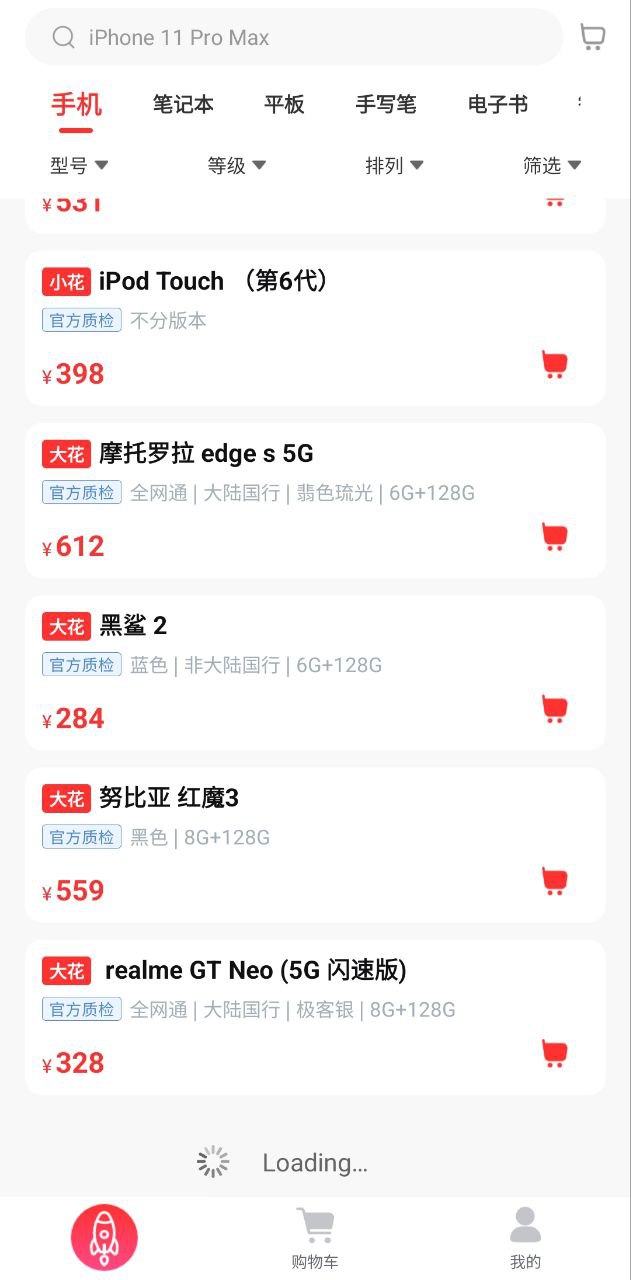Open the 筛选 filter dropdown
The width and height of the screenshot is (631, 1280).
tap(551, 165)
